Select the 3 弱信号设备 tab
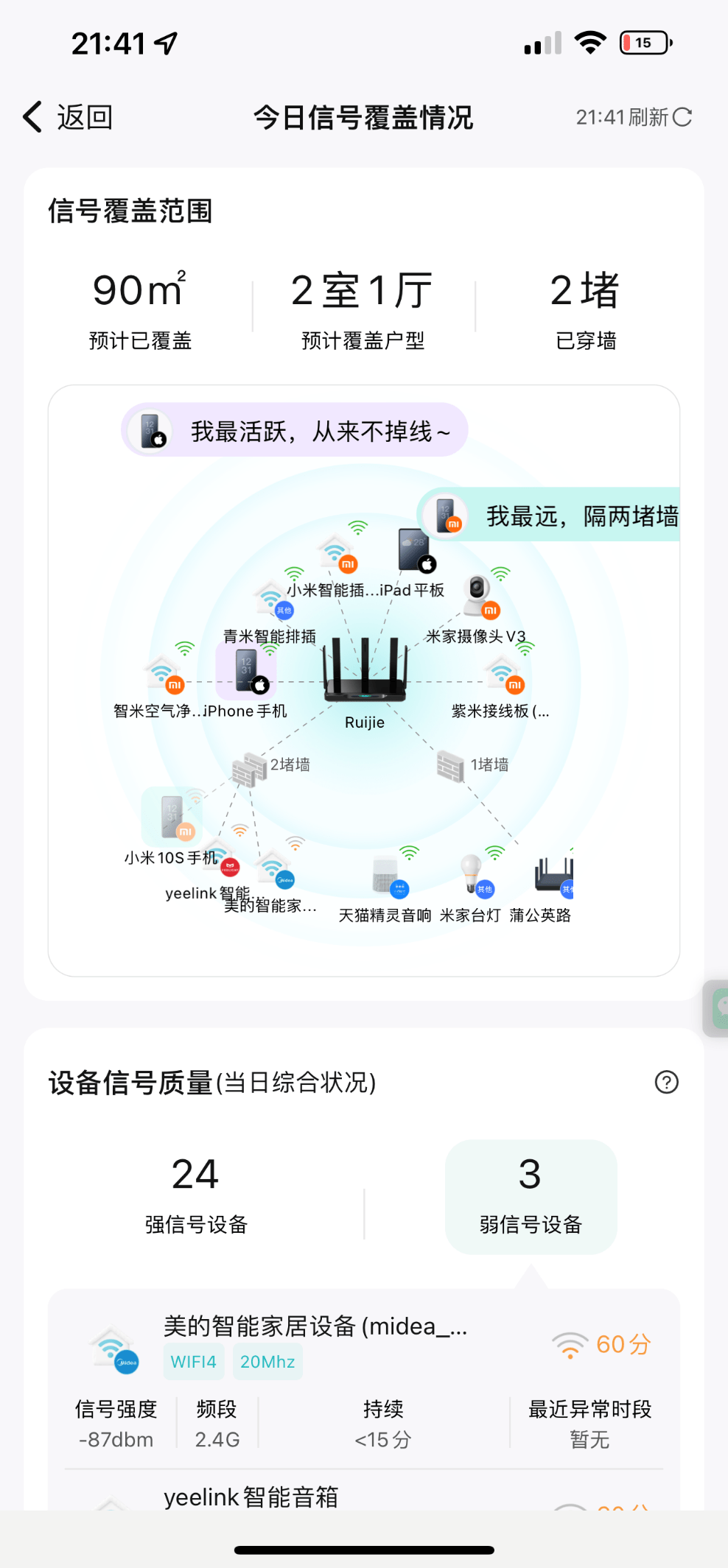 click(x=531, y=1196)
